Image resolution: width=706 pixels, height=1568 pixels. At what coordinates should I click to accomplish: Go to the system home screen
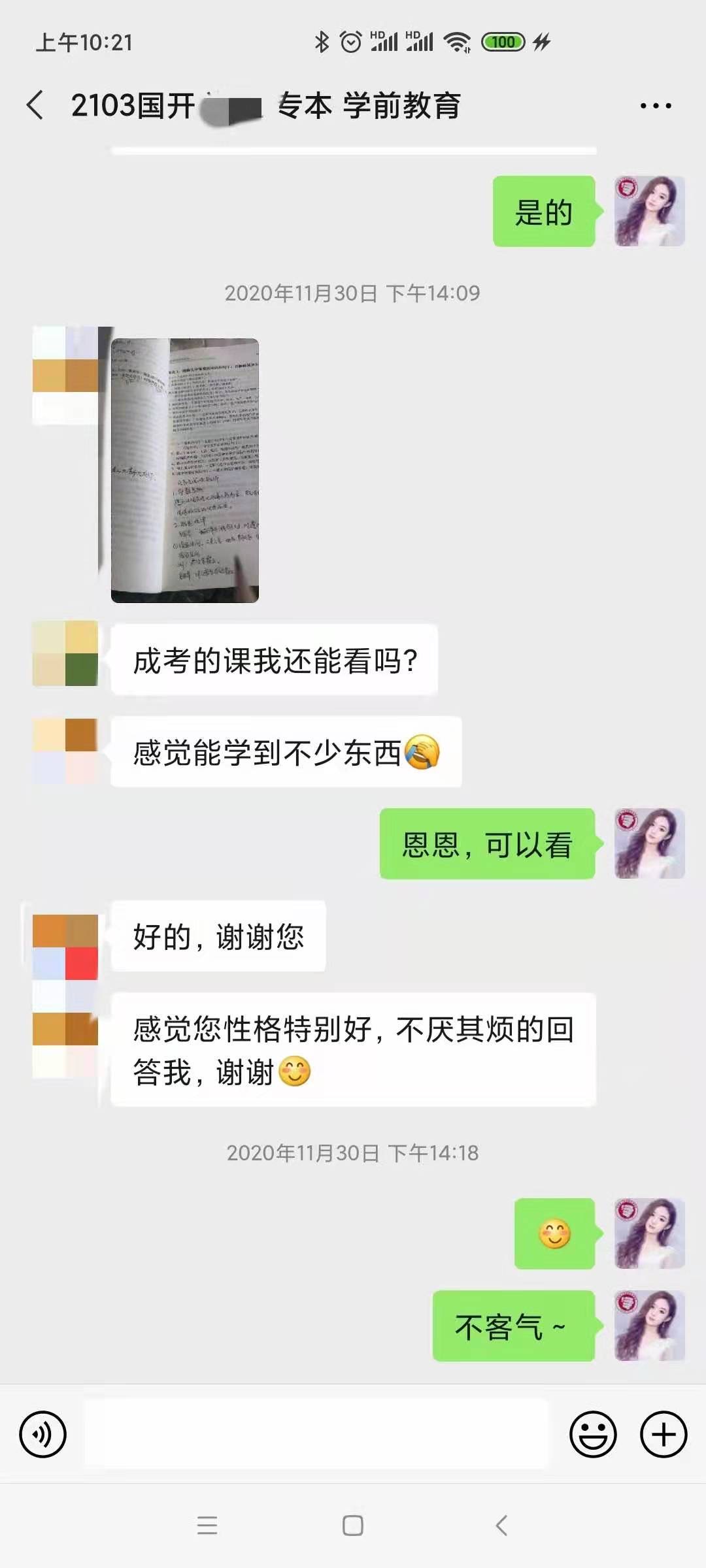(353, 1526)
